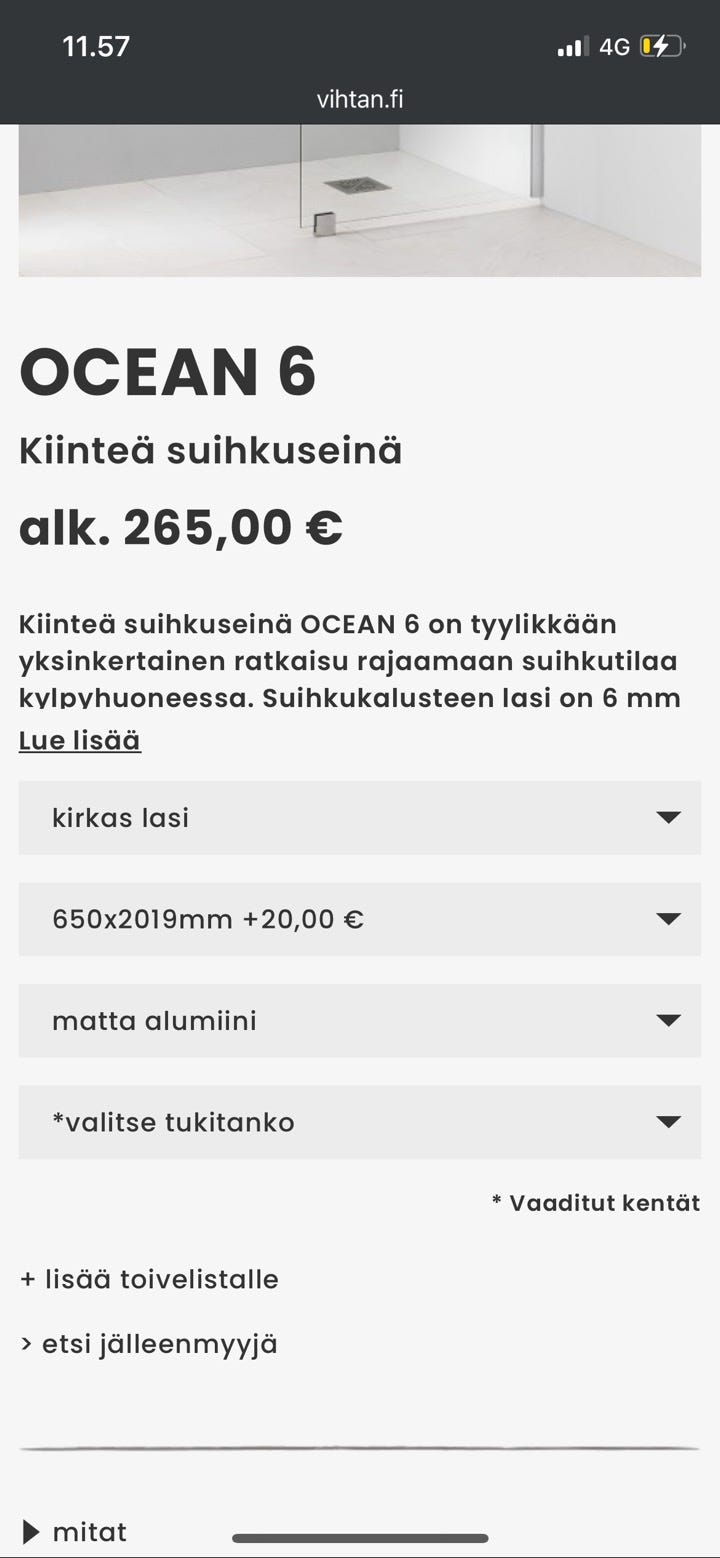
Task: Open the 'matta alumiini' frame finish selector
Action: 360,1020
